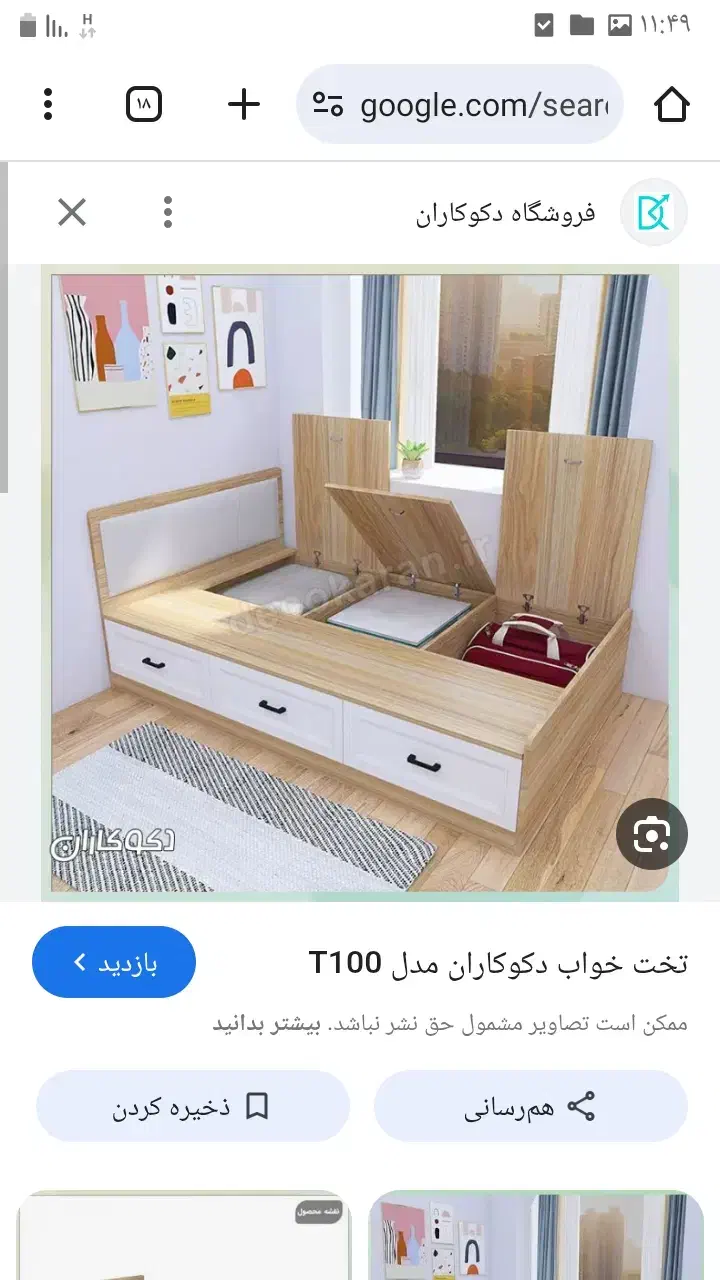This screenshot has width=720, height=1280.
Task: Tap the blue بازدید button
Action: click(114, 961)
